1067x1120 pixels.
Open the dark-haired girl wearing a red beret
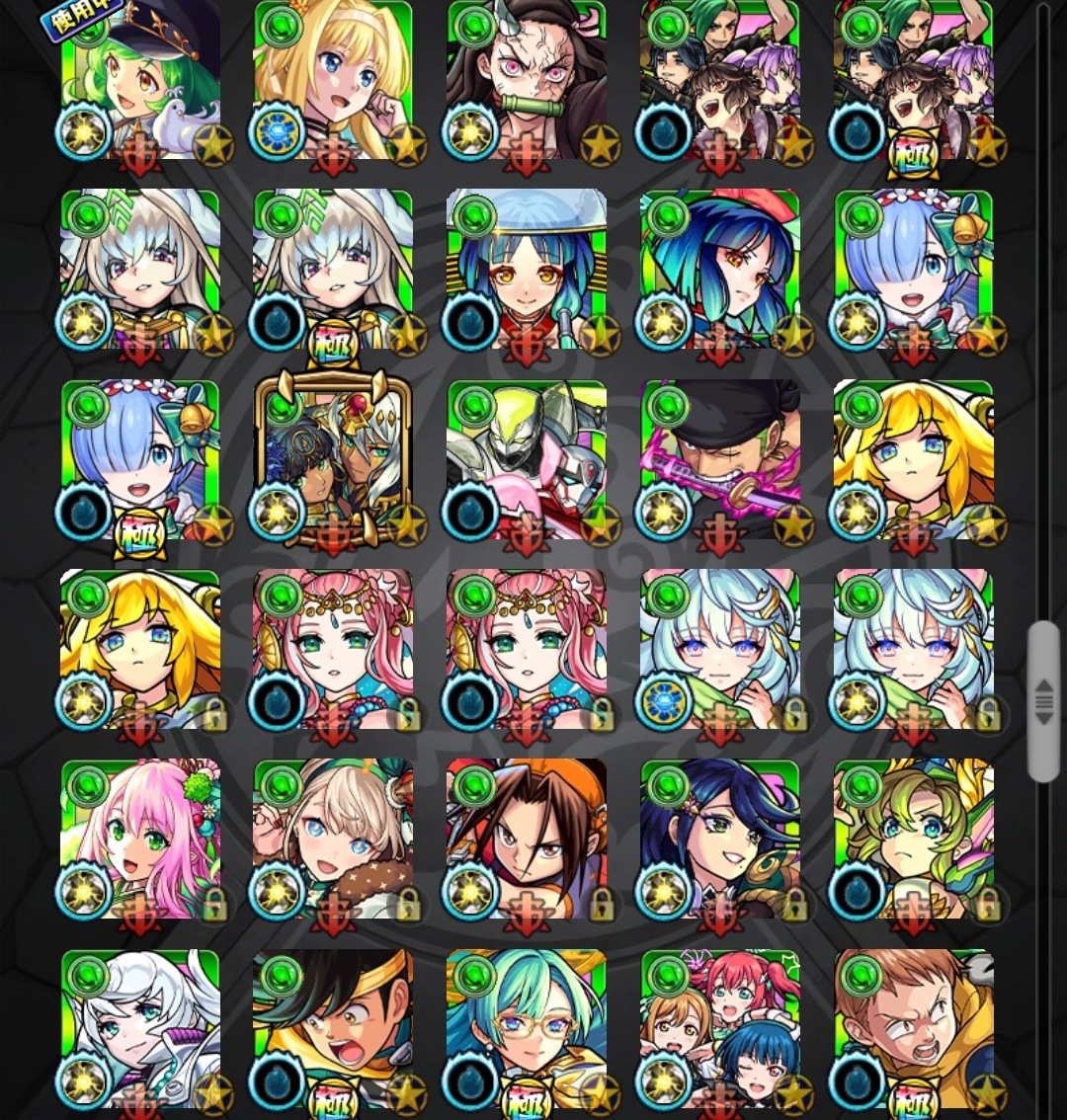pos(719,269)
